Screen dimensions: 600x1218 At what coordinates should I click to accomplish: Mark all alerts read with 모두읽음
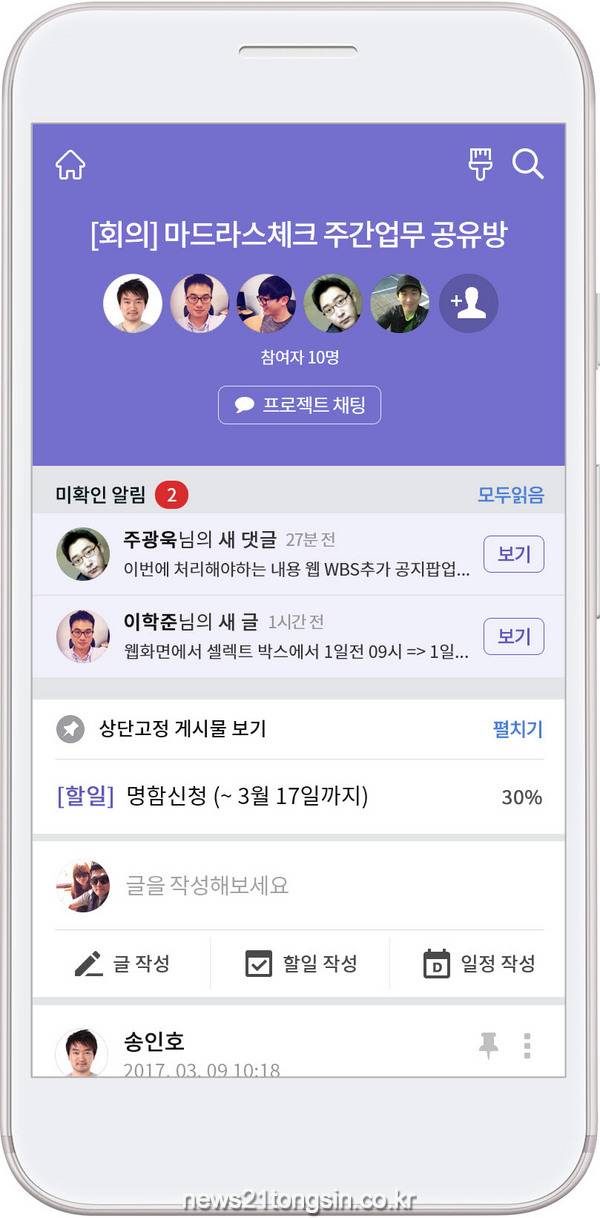coord(510,495)
